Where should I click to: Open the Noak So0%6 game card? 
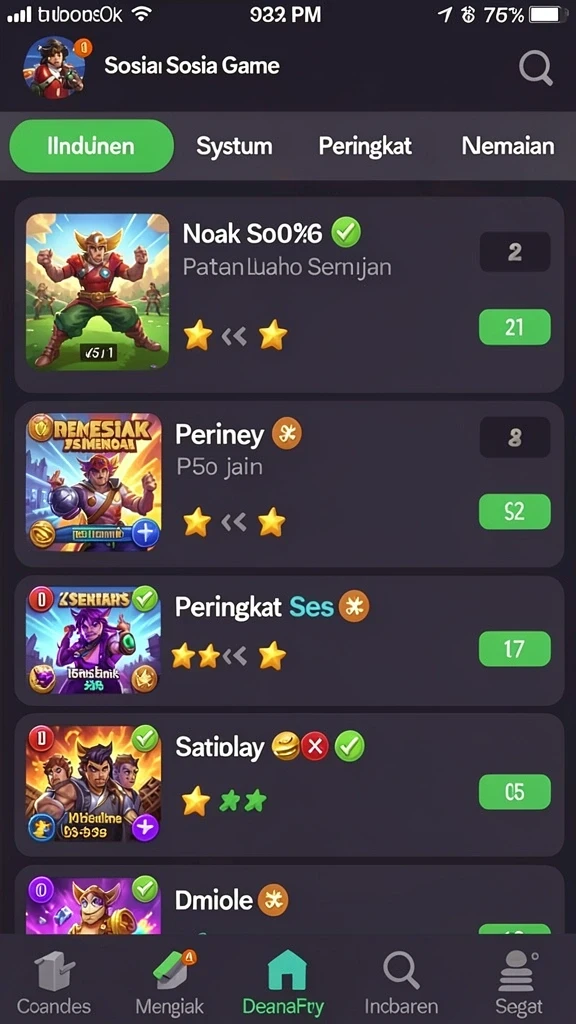coord(289,295)
